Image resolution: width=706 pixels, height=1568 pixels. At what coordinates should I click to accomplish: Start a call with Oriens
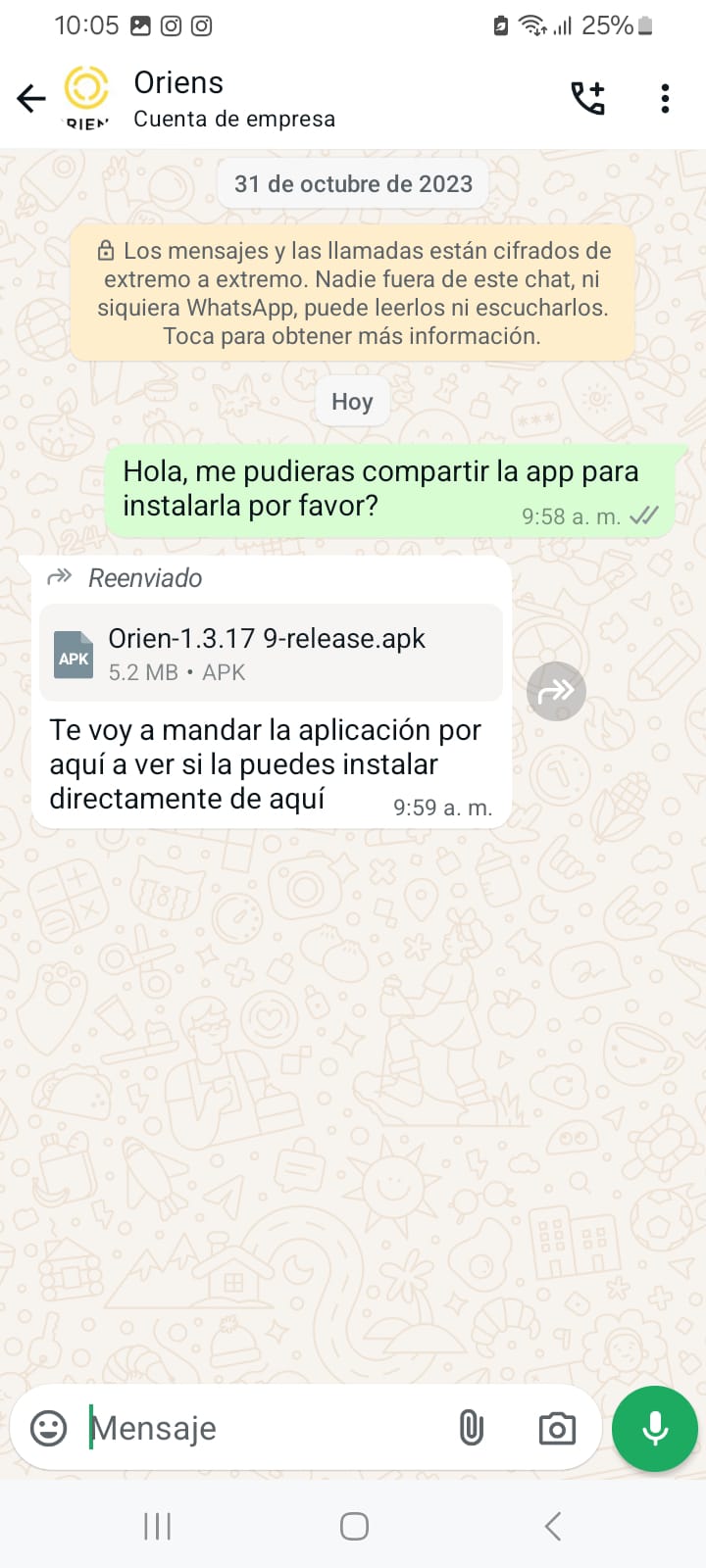click(x=588, y=98)
